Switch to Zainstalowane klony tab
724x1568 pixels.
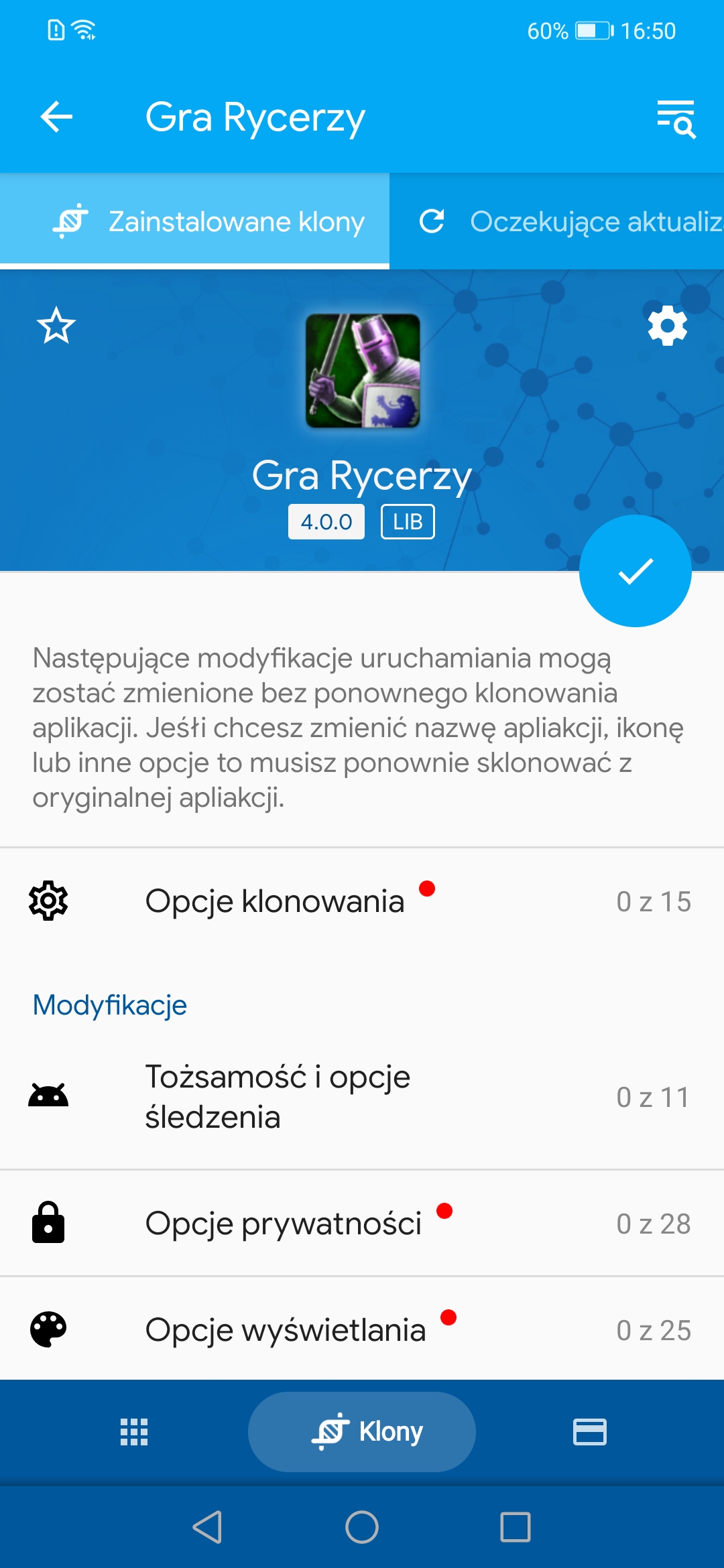click(x=208, y=222)
